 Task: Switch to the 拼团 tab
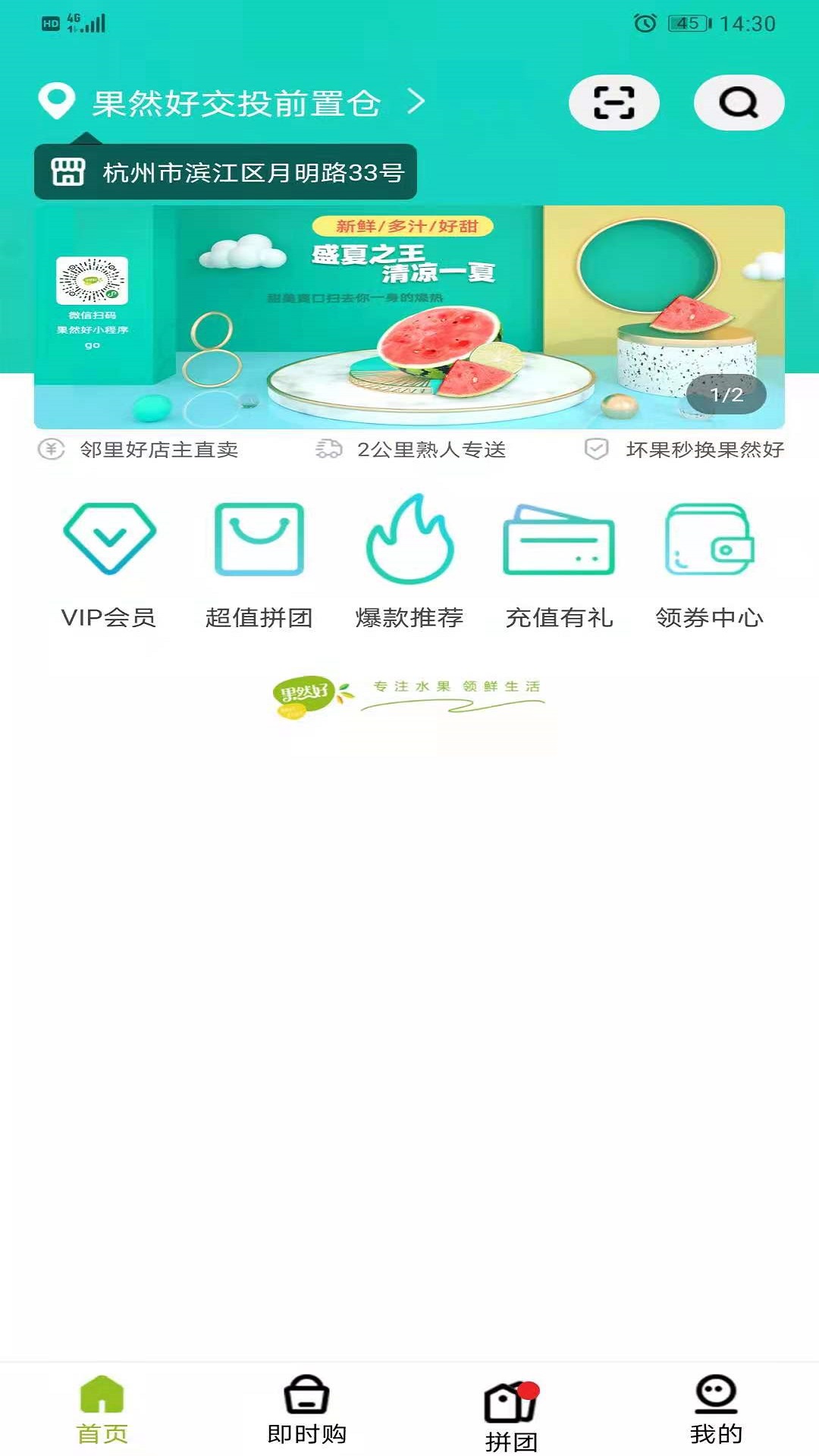(x=512, y=1415)
